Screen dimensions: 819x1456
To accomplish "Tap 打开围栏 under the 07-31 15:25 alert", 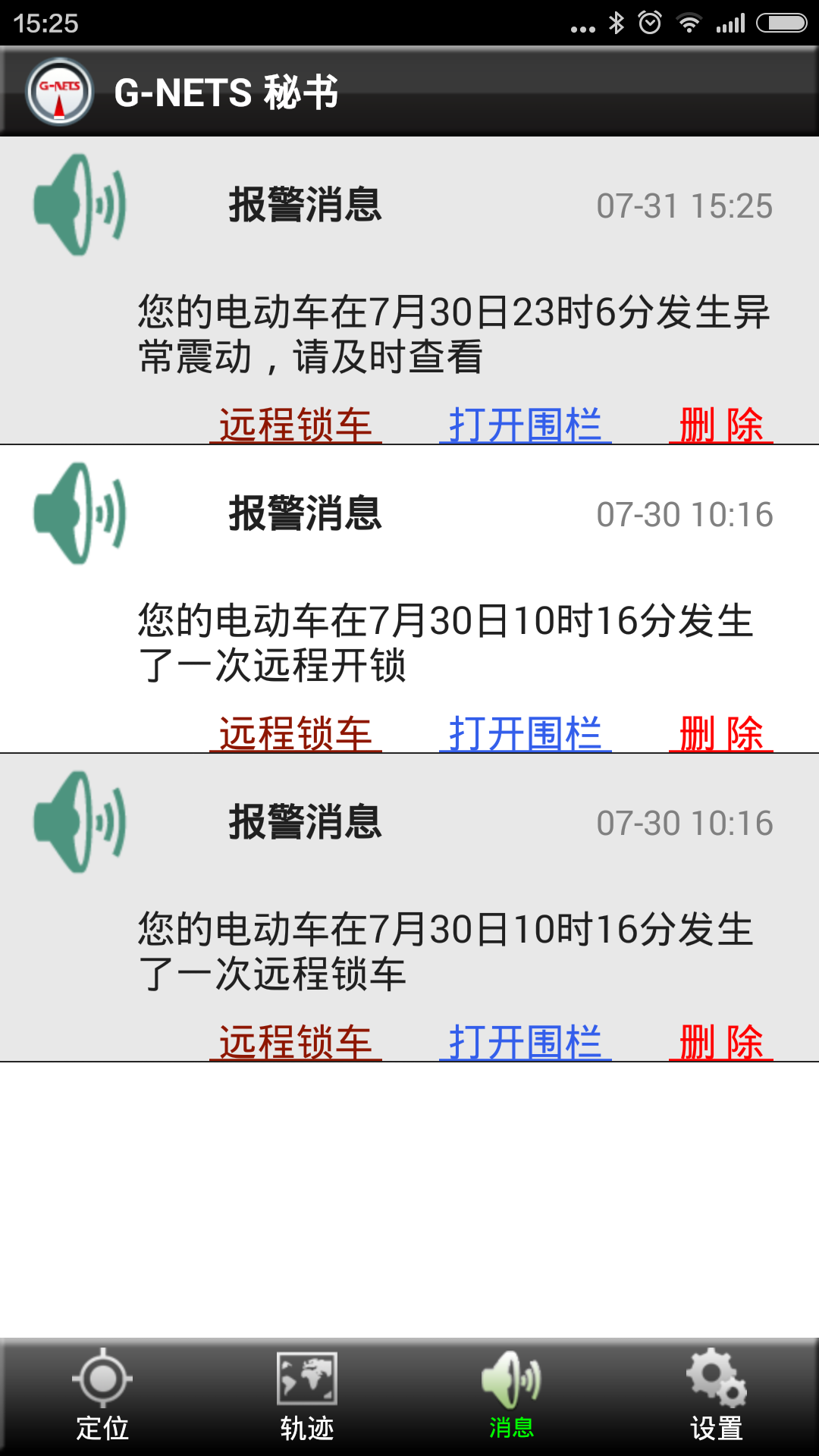I will coord(525,424).
